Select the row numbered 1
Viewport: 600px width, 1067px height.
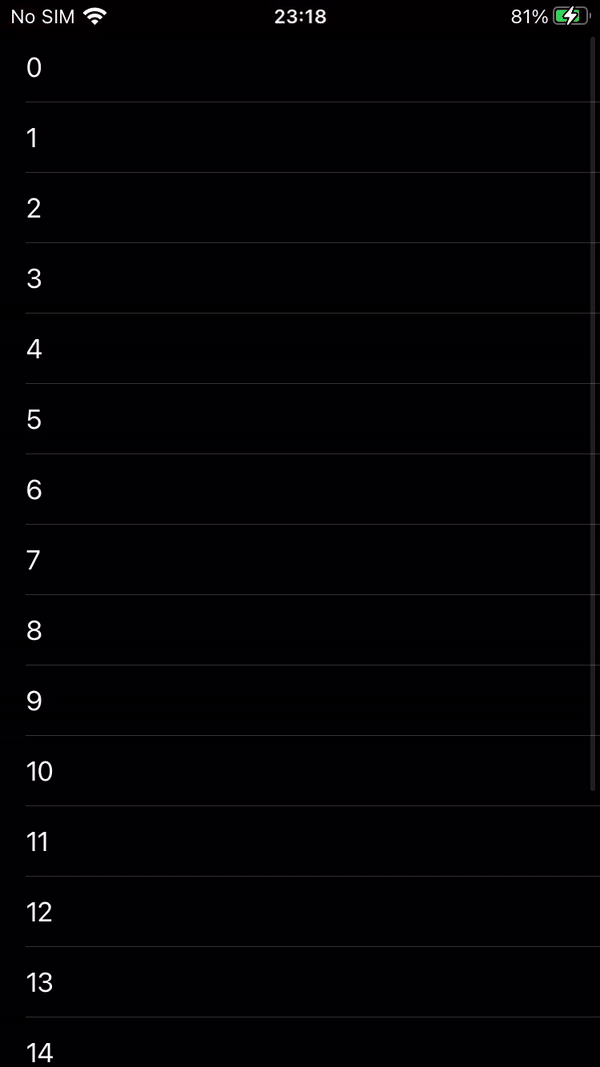coord(300,138)
